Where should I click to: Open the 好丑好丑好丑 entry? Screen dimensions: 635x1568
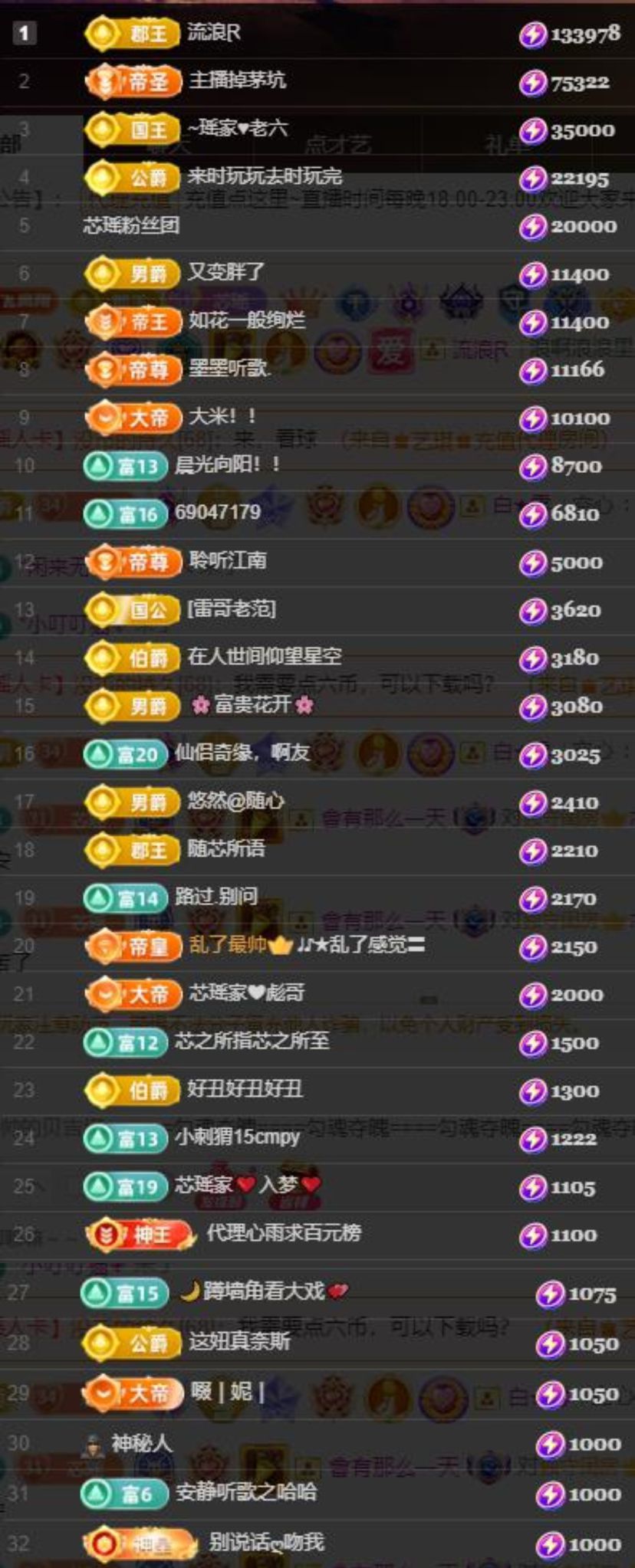tap(245, 1089)
